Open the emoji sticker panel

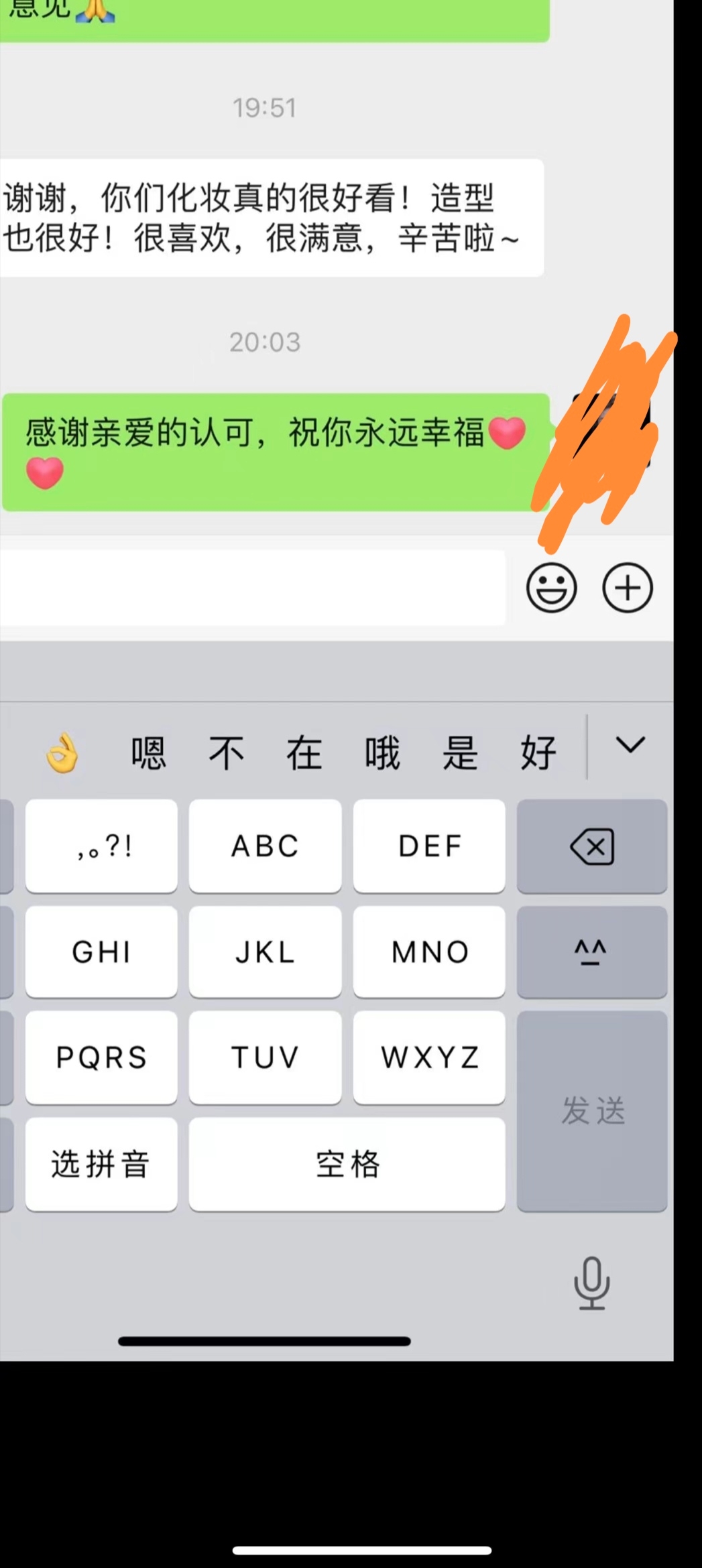coord(551,588)
